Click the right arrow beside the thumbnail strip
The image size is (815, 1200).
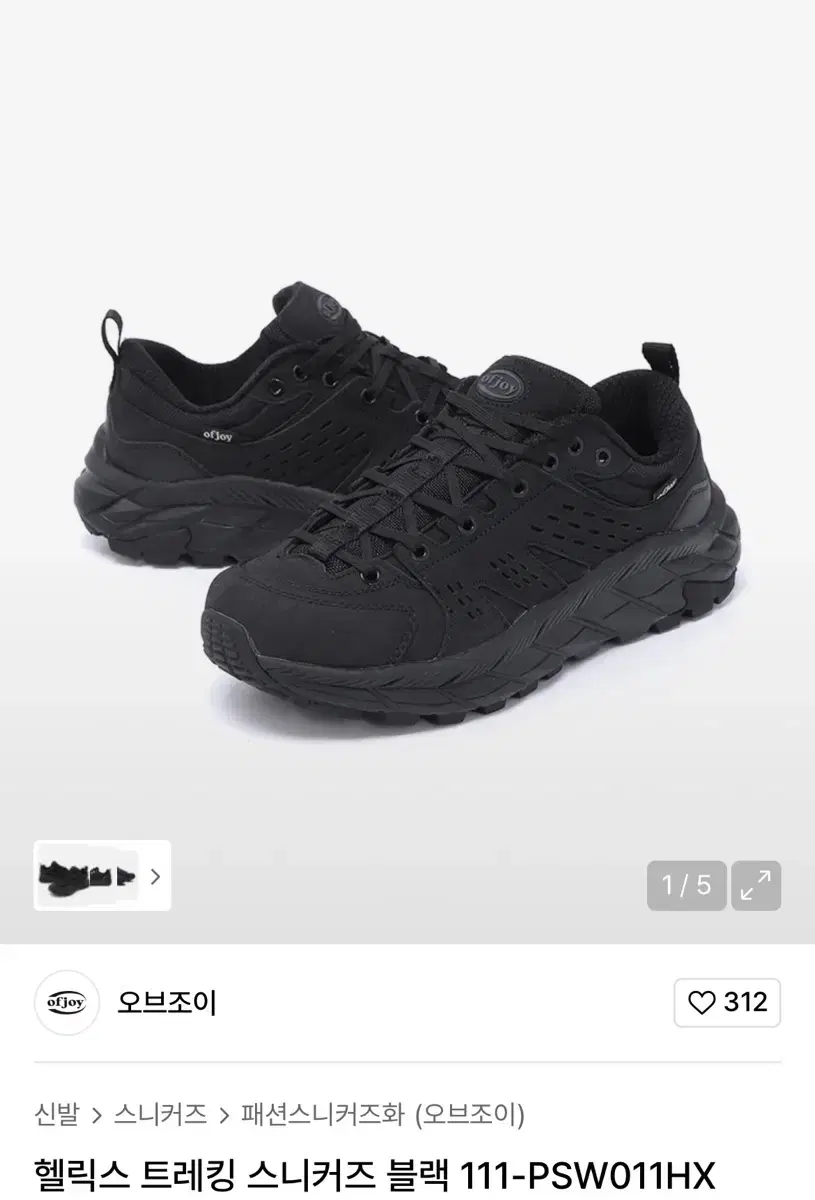click(156, 878)
